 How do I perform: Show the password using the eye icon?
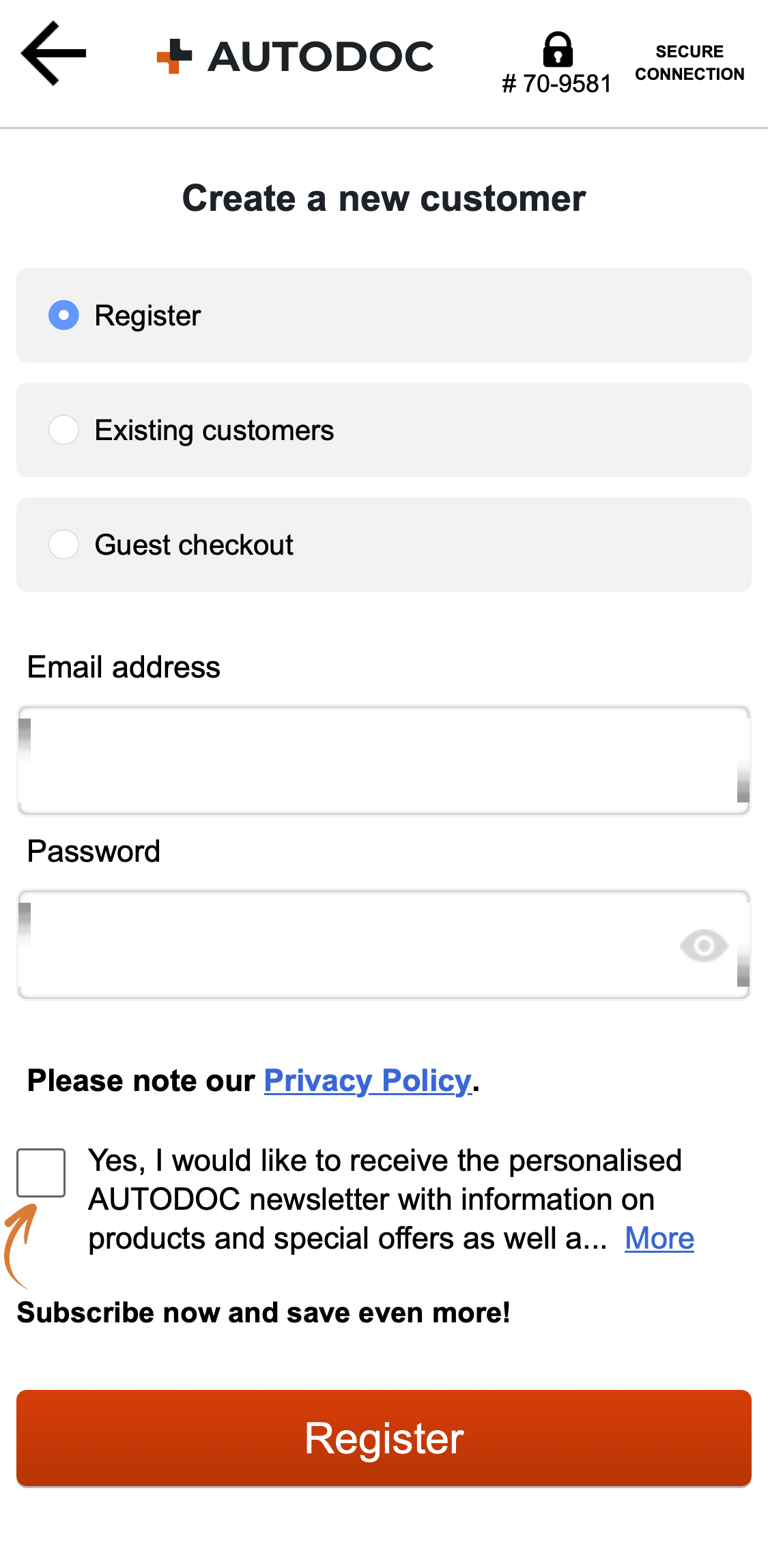point(703,945)
